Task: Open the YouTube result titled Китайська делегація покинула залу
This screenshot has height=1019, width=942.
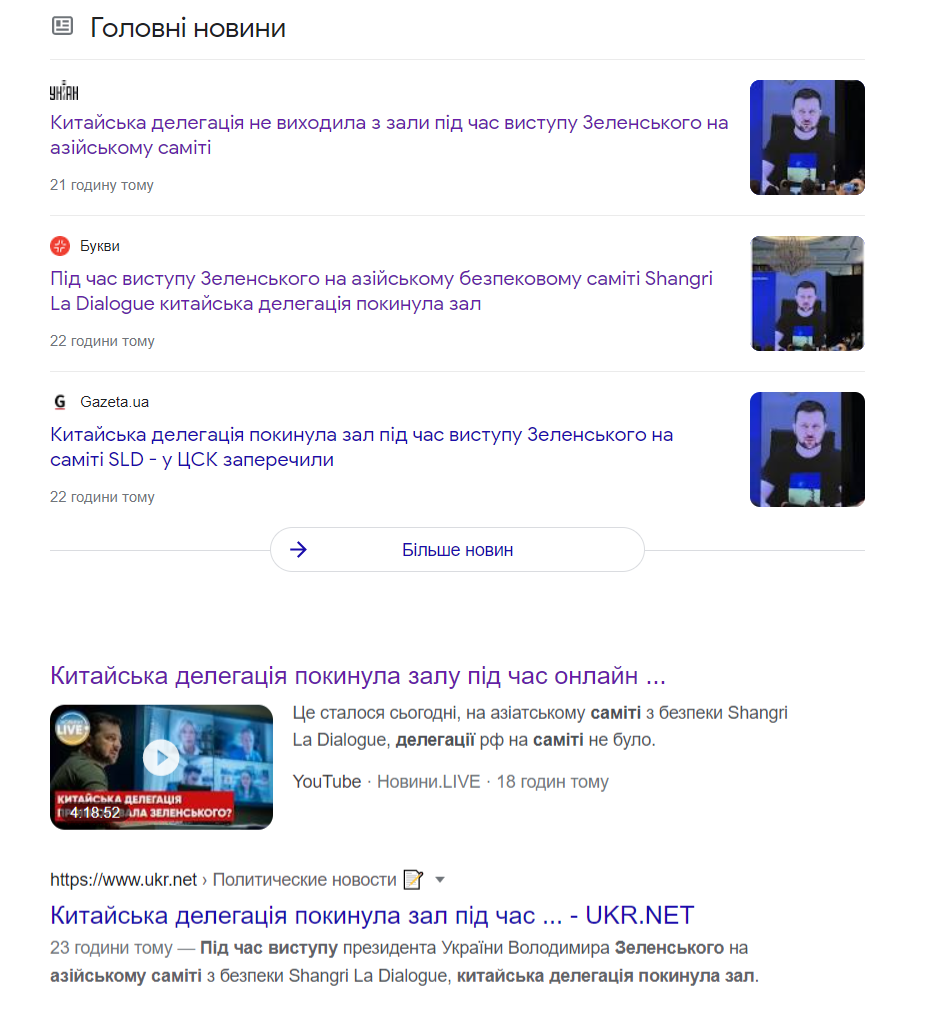Action: [x=357, y=676]
